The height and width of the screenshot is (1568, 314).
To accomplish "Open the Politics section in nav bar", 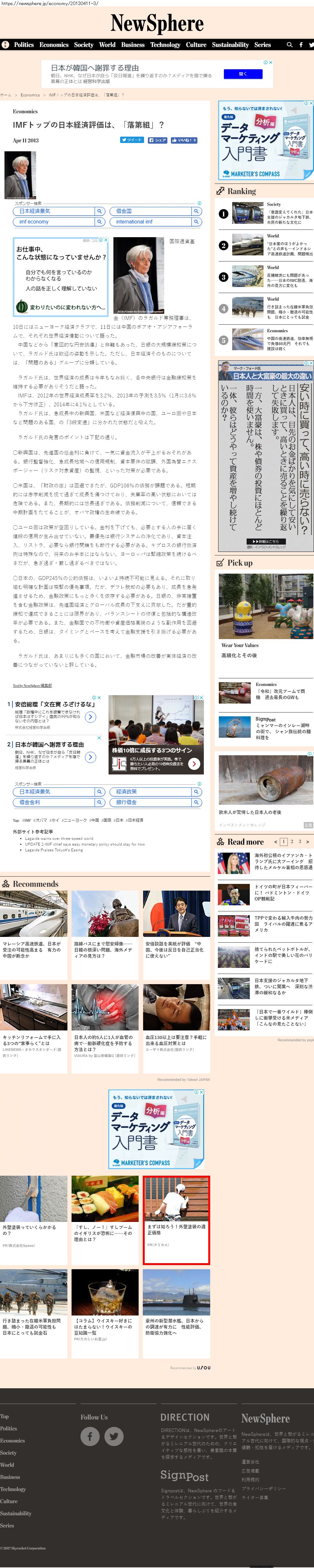I will click(24, 44).
